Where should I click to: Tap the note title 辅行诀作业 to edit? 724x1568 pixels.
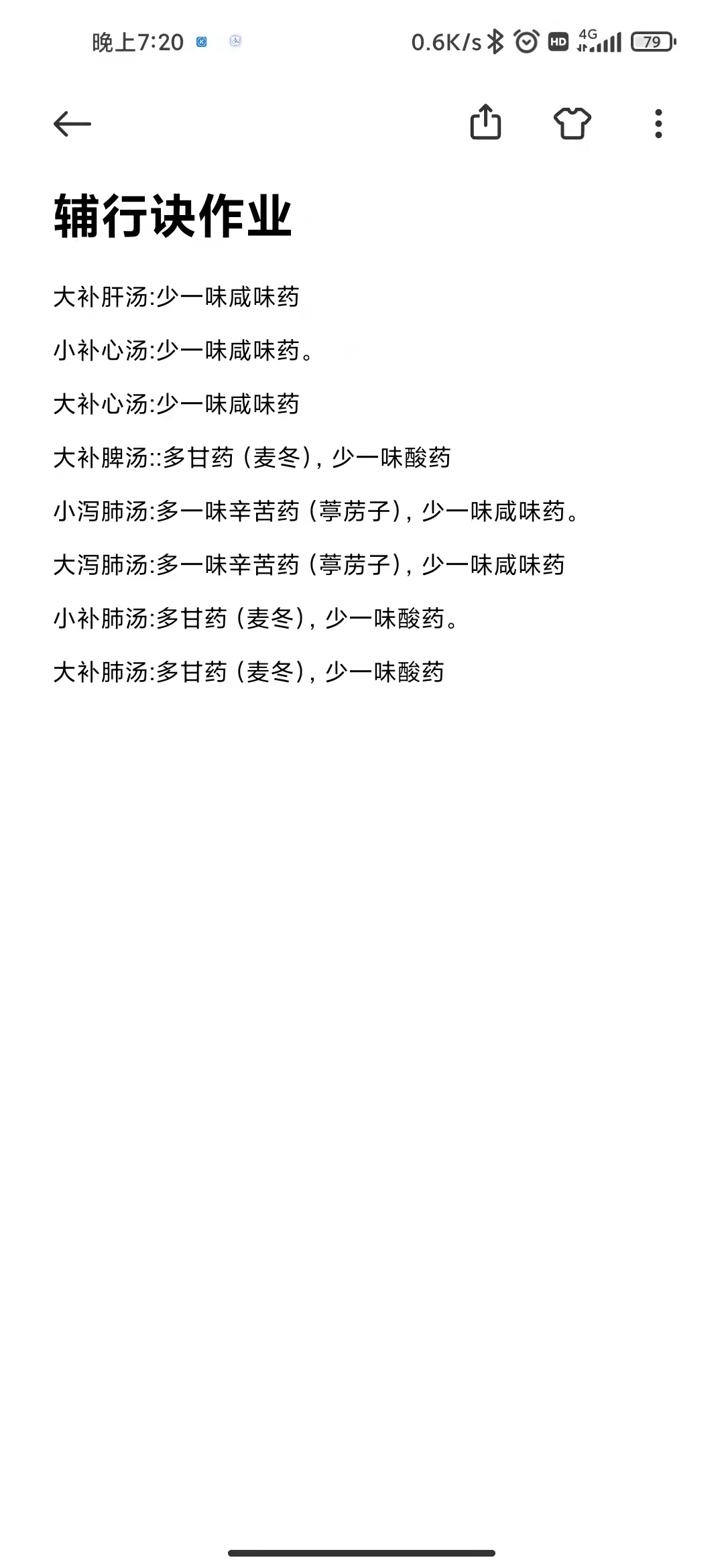coord(173,216)
